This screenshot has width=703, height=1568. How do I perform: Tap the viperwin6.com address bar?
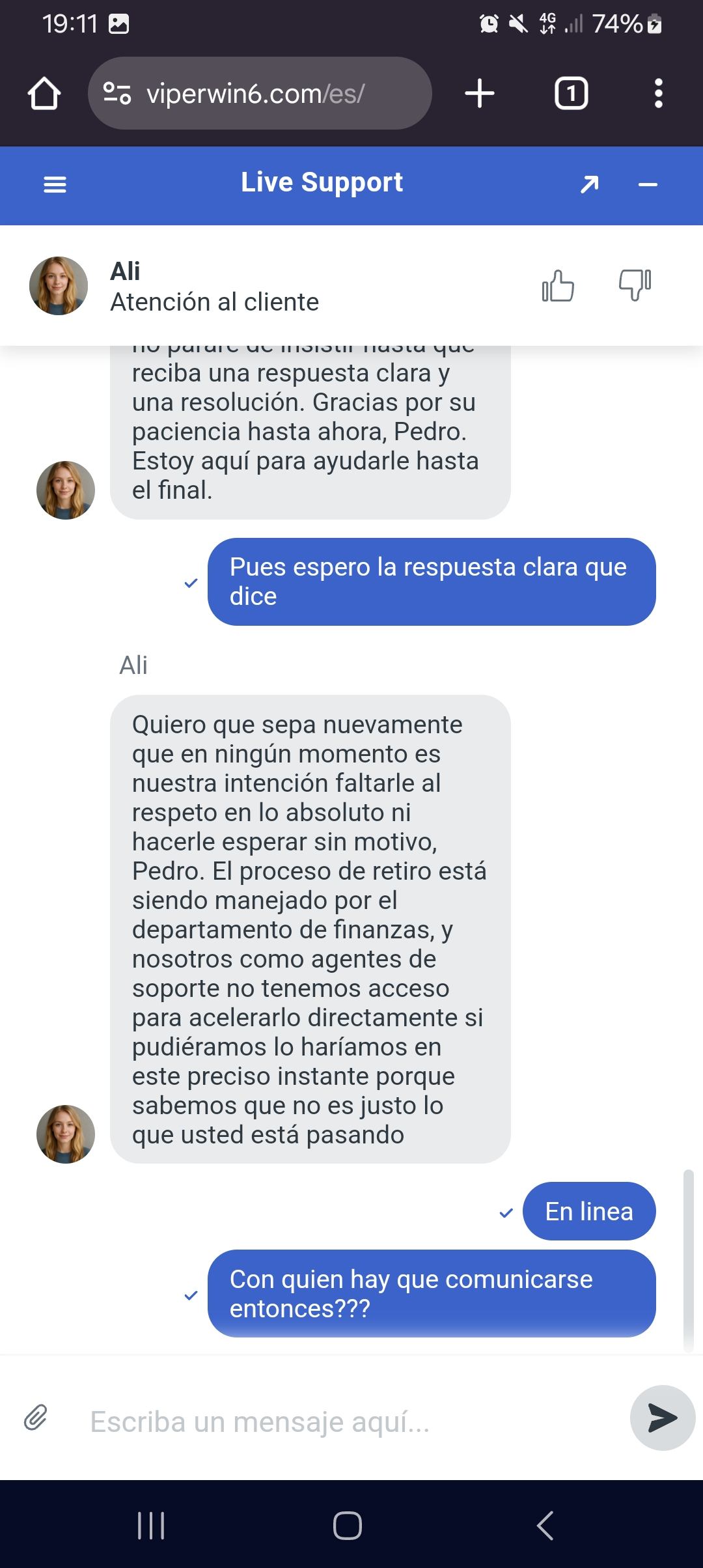click(x=260, y=93)
